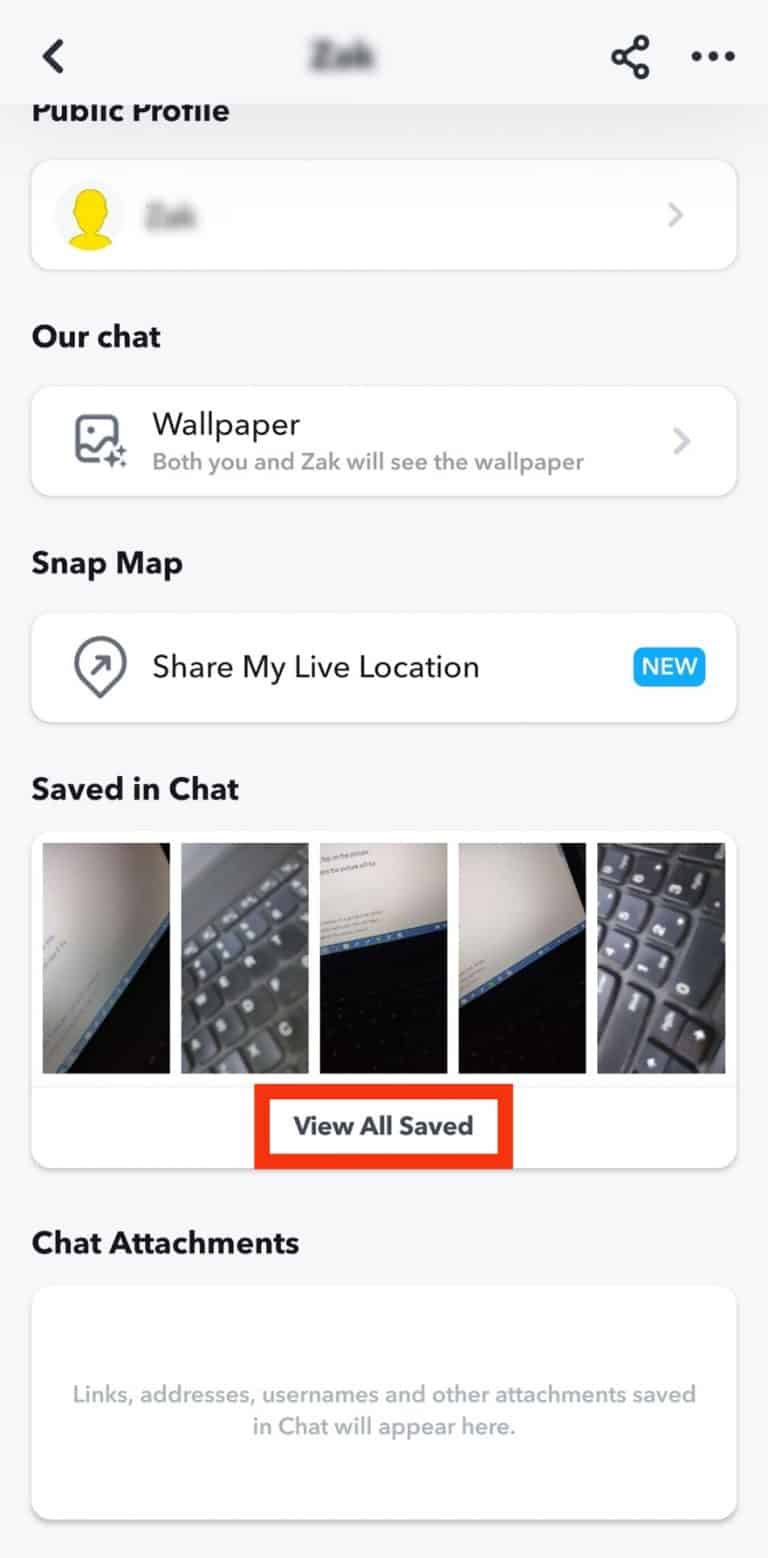This screenshot has height=1558, width=768.
Task: Open the keyboard photo thumbnail on the right
Action: pyautogui.click(x=661, y=956)
